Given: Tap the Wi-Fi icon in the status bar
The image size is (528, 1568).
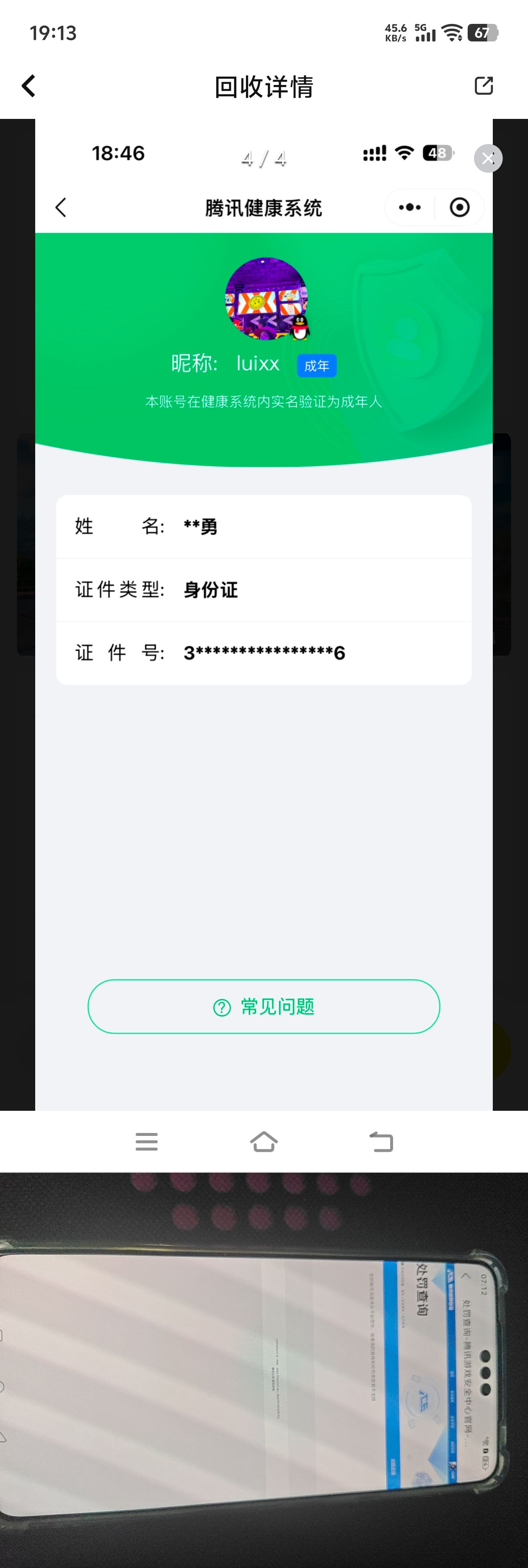Looking at the screenshot, I should [451, 33].
